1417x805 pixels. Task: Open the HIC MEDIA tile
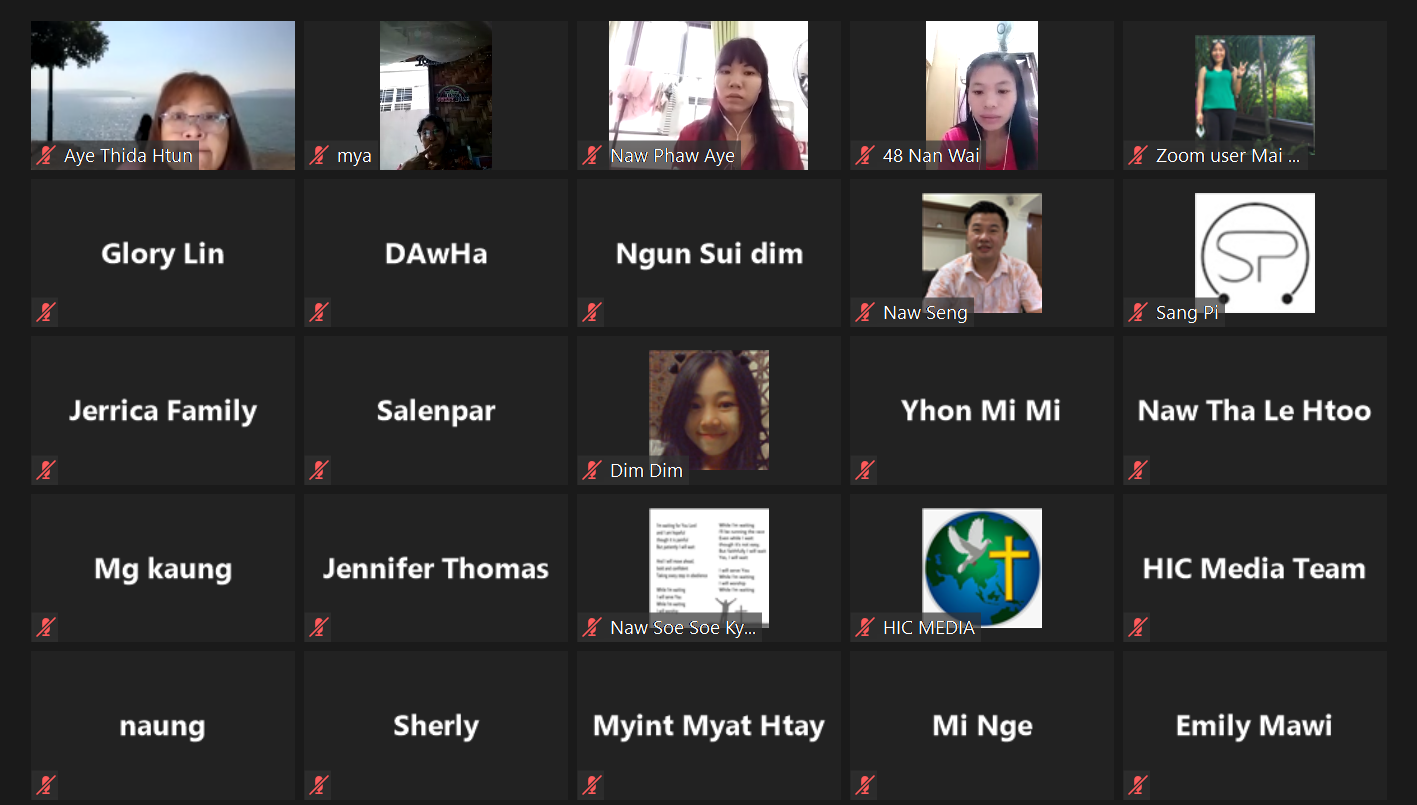[981, 568]
